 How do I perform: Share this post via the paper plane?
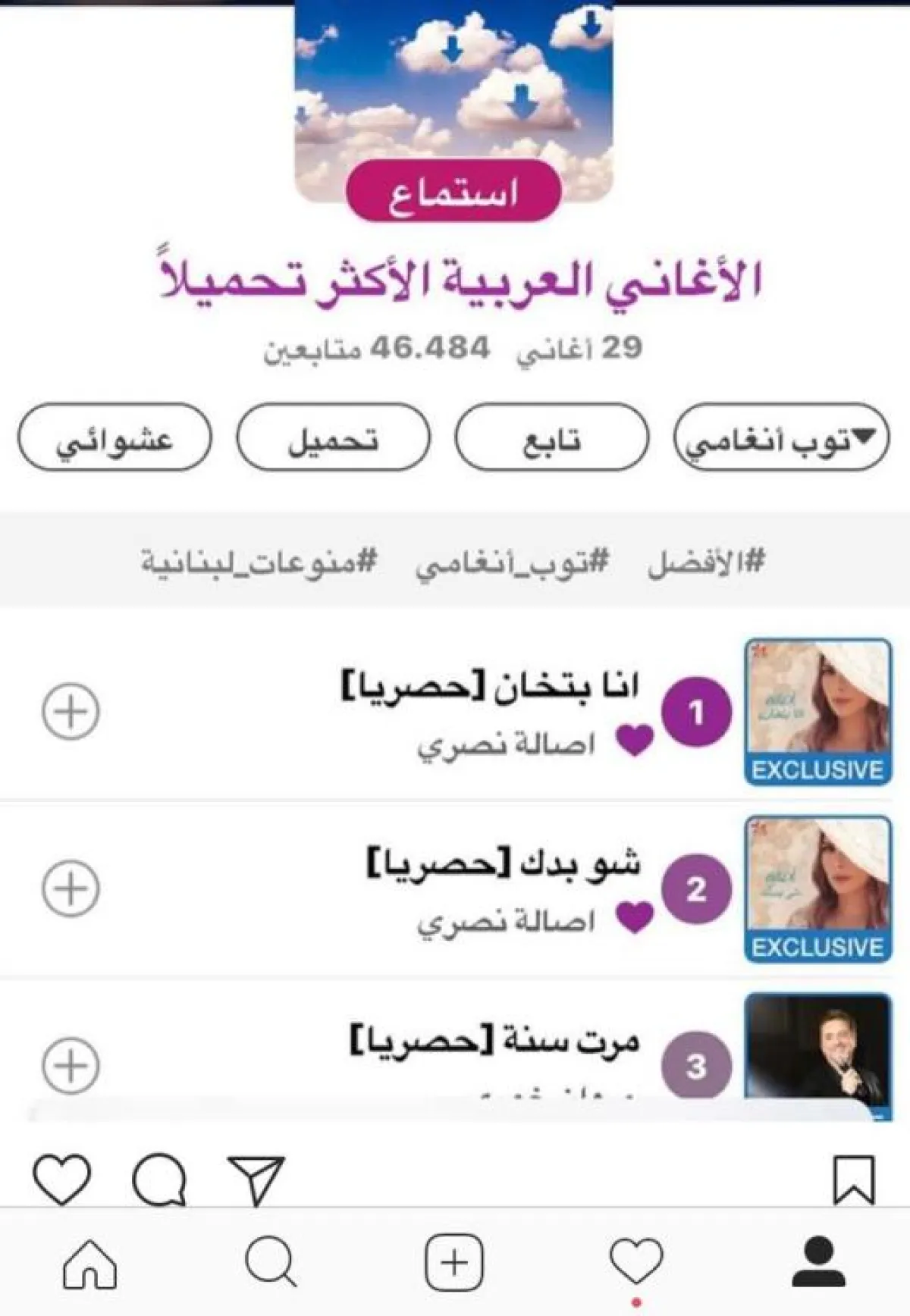(256, 1179)
